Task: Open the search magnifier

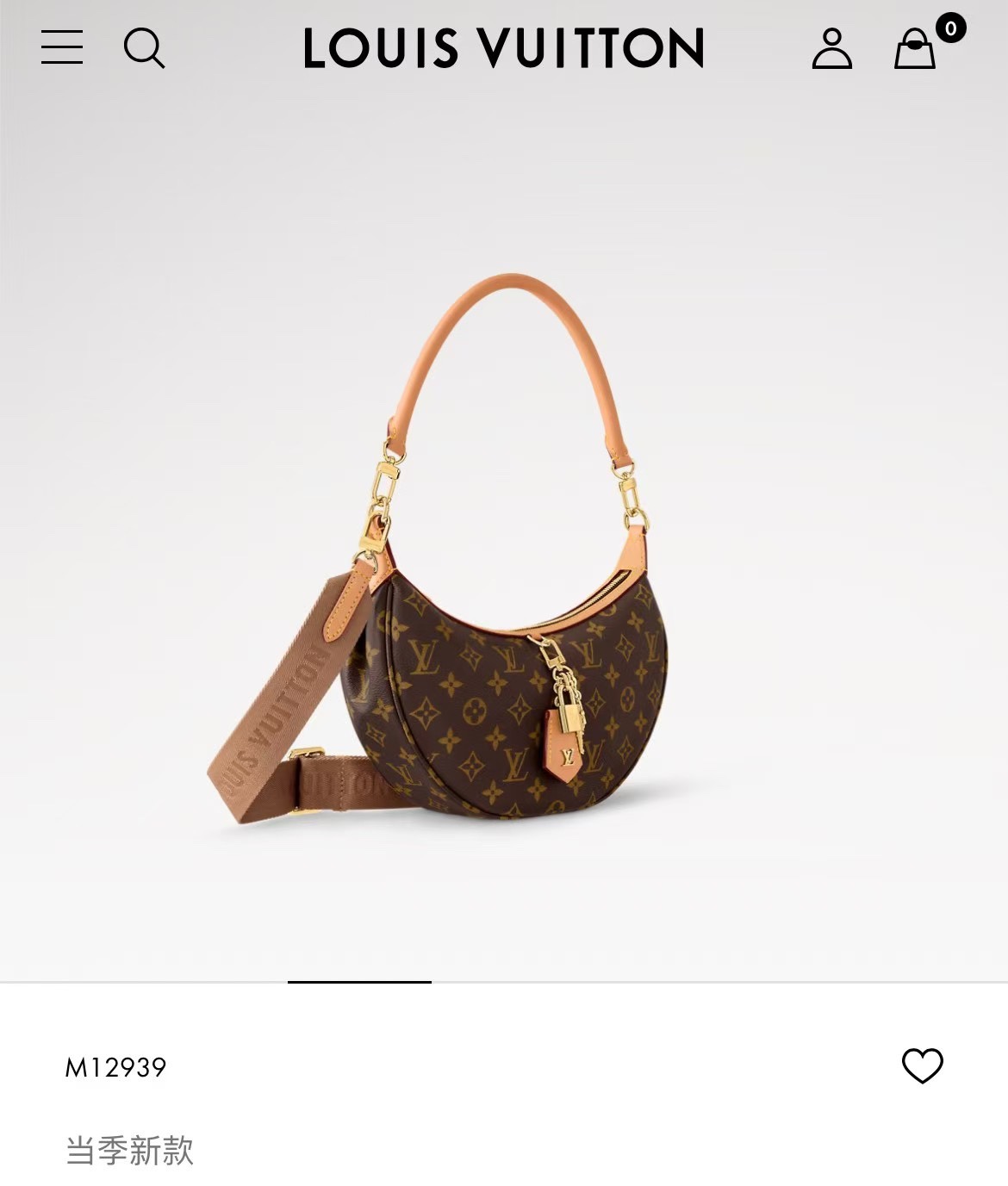Action: coord(144,47)
